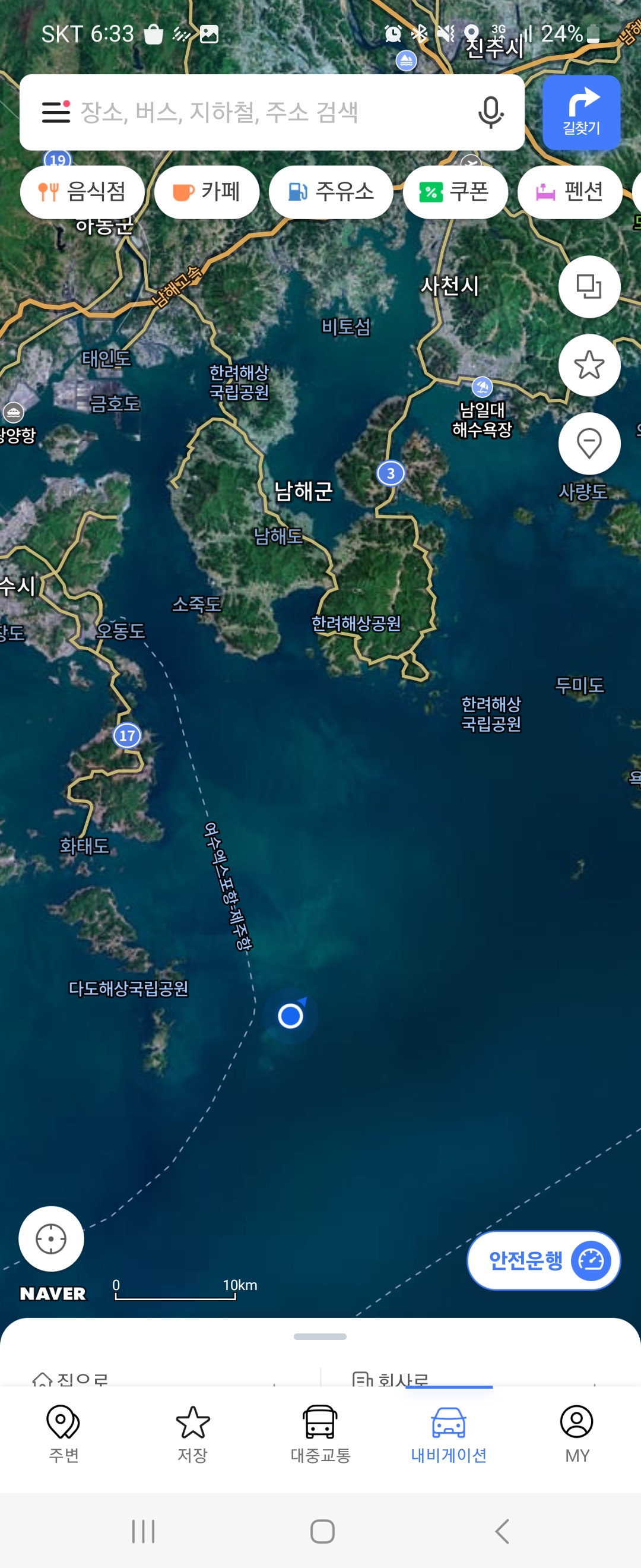Tap the map pin button

[x=589, y=444]
